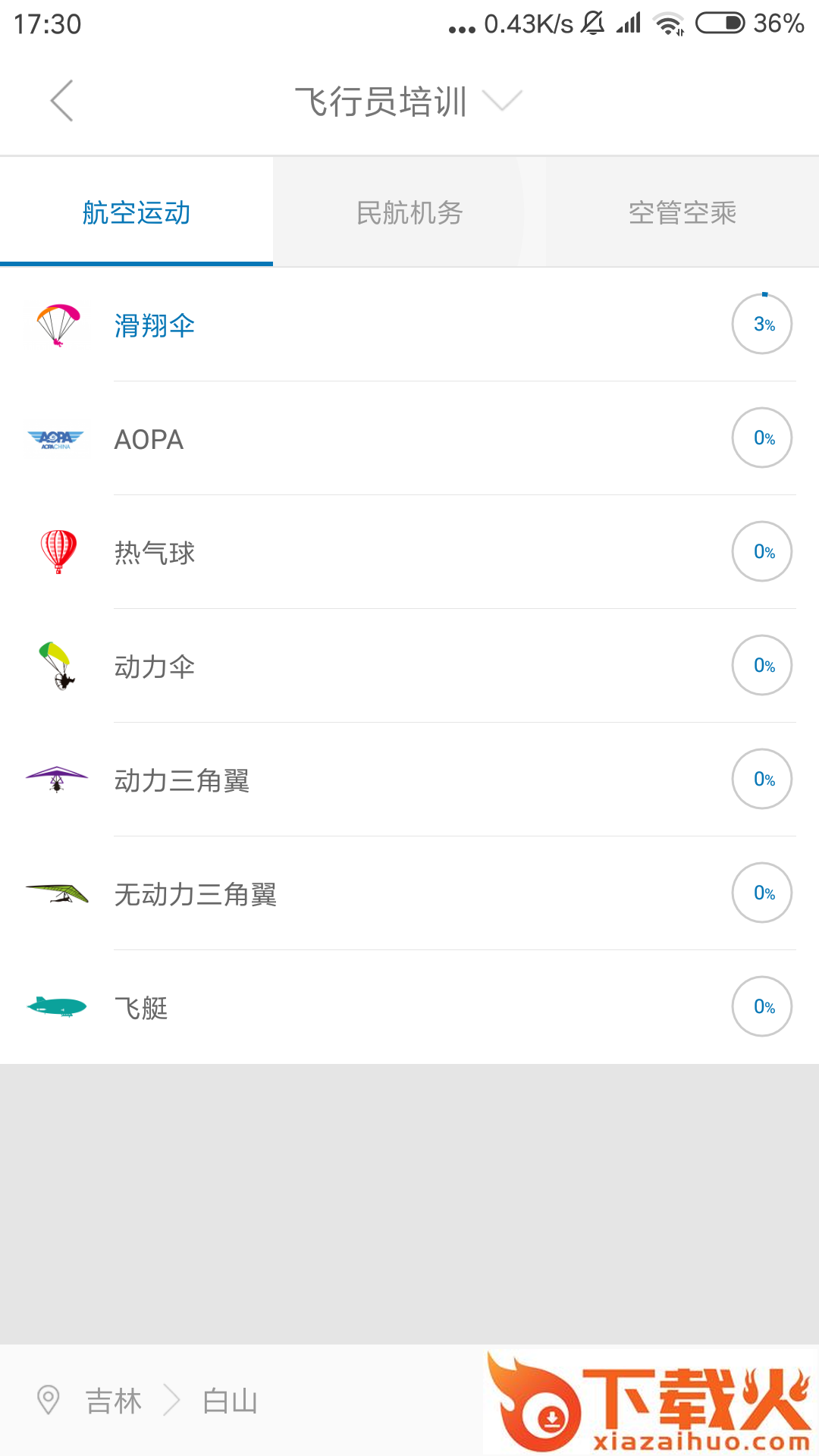Select the 动力三角翼 trike icon

(x=57, y=779)
